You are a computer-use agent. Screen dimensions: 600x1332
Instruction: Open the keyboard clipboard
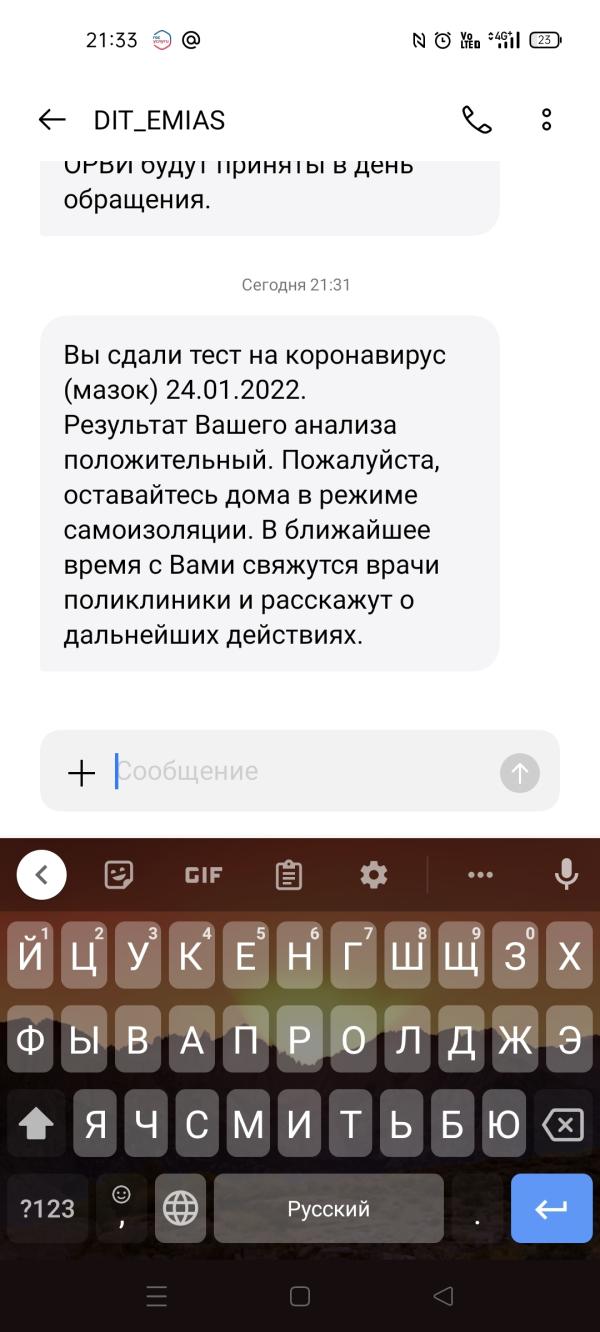click(x=289, y=875)
